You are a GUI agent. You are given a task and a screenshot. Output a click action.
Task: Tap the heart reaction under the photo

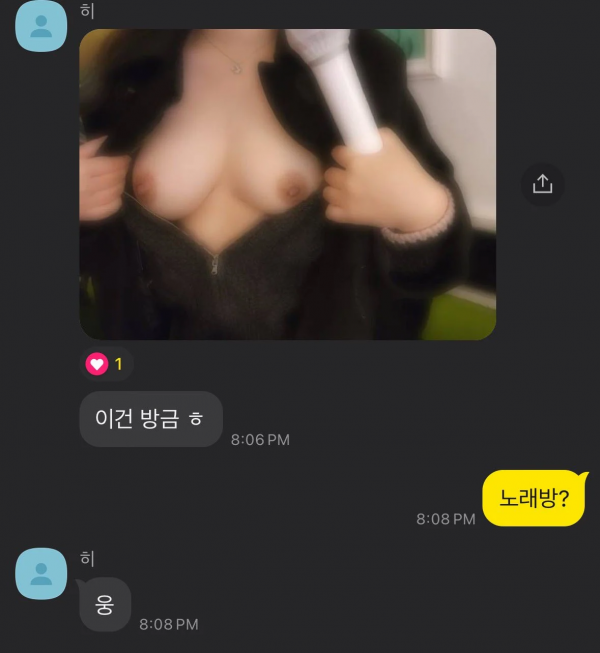(107, 364)
